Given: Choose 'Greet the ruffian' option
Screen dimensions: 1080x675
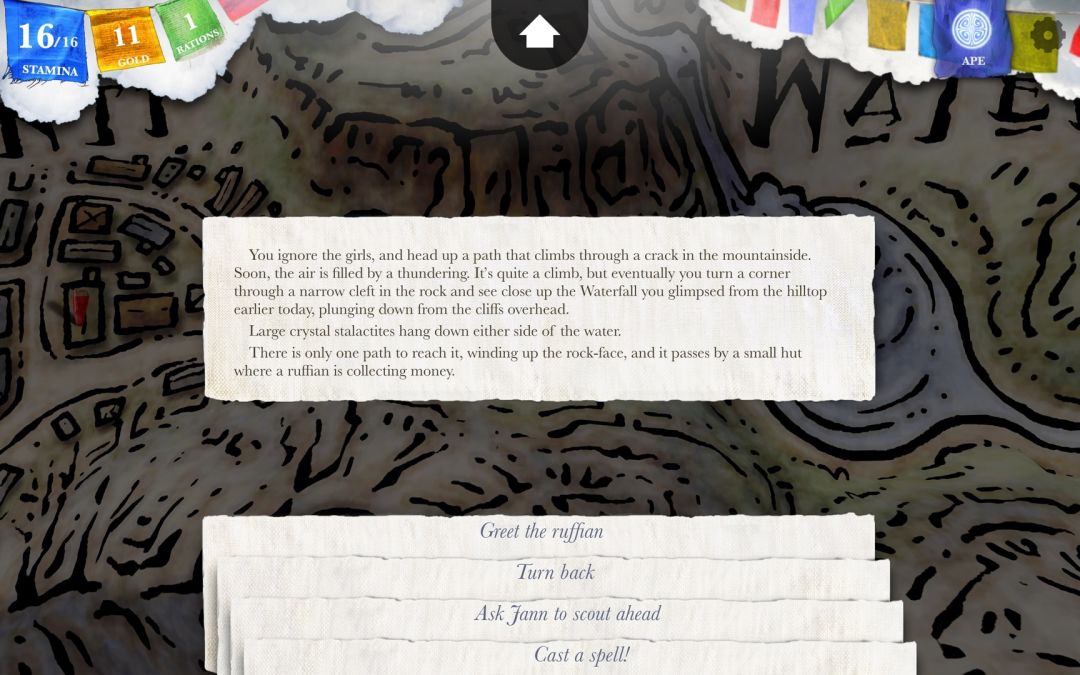Looking at the screenshot, I should (x=540, y=531).
